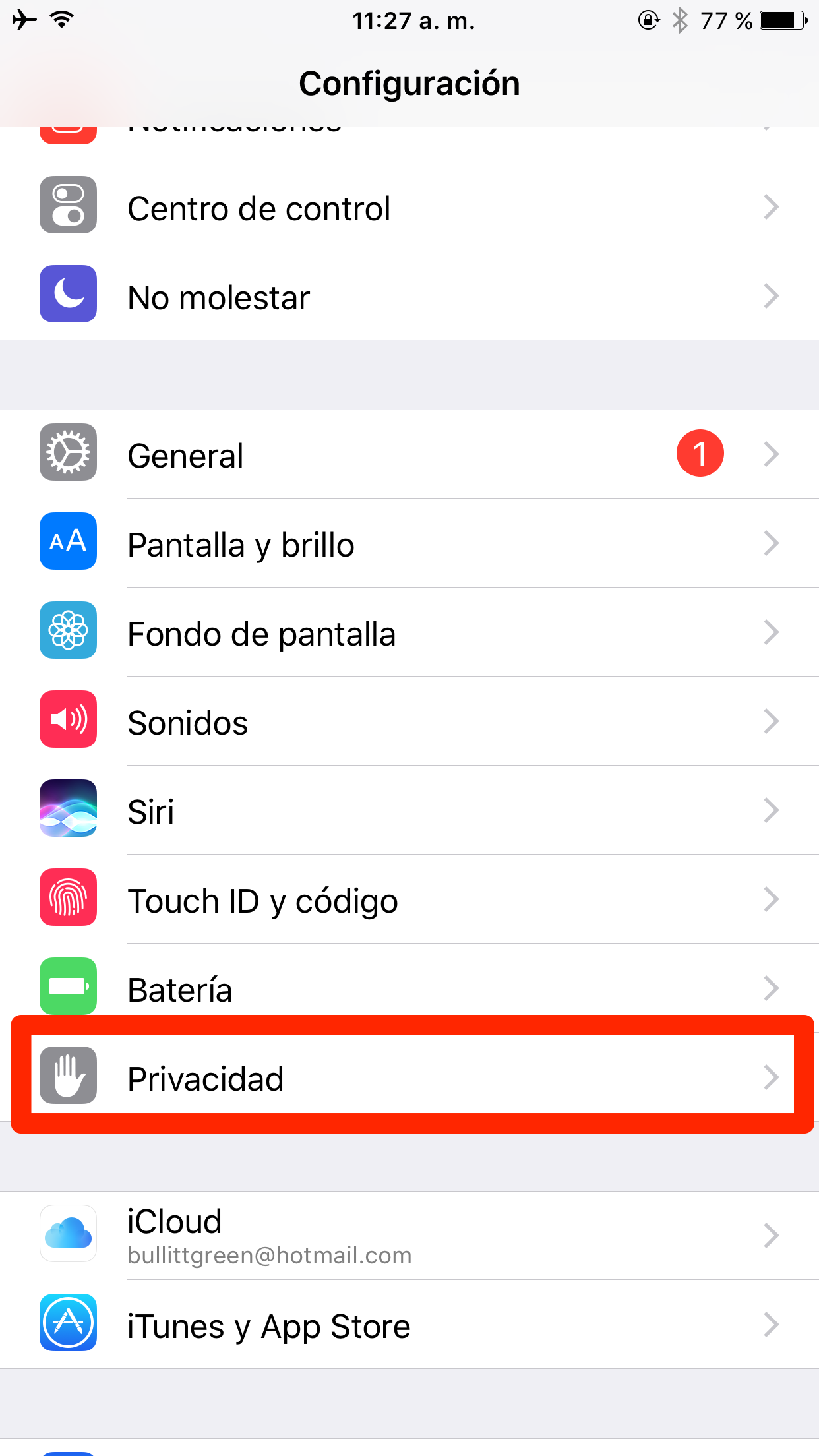Screen dimensions: 819x1456
Task: Go to Sonidos settings
Action: (409, 723)
